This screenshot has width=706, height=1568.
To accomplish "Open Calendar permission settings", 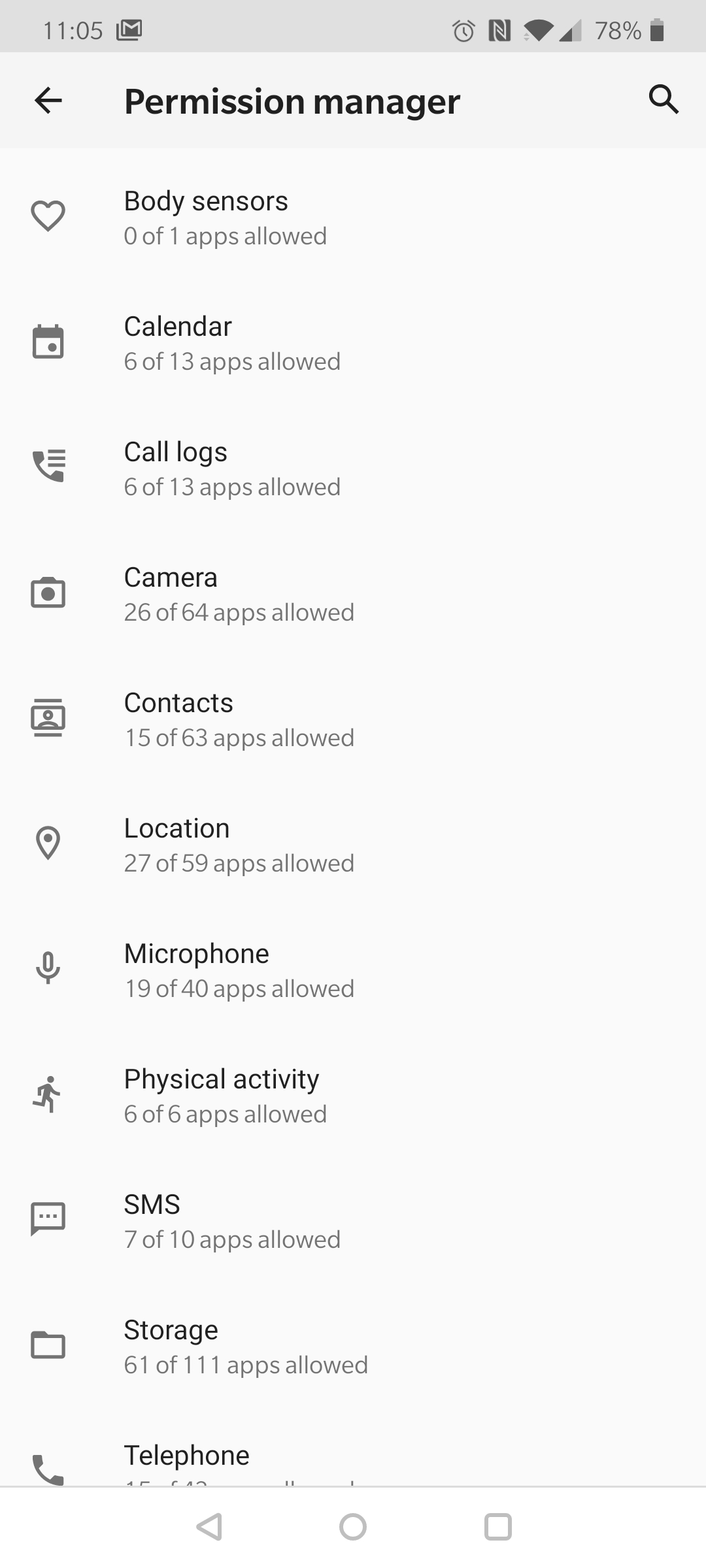I will click(x=353, y=342).
